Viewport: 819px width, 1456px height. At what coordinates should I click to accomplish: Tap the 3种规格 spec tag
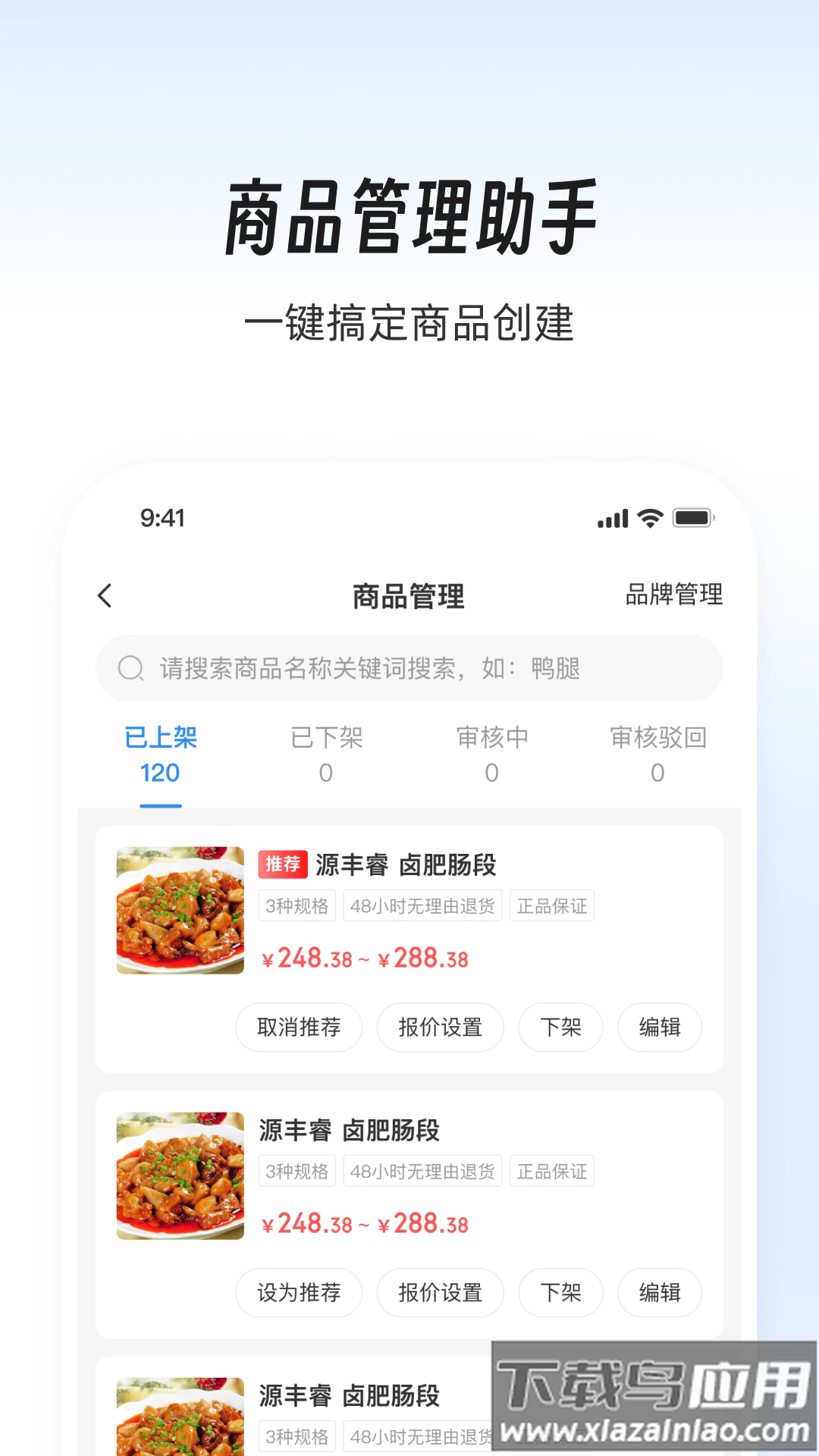pos(297,905)
